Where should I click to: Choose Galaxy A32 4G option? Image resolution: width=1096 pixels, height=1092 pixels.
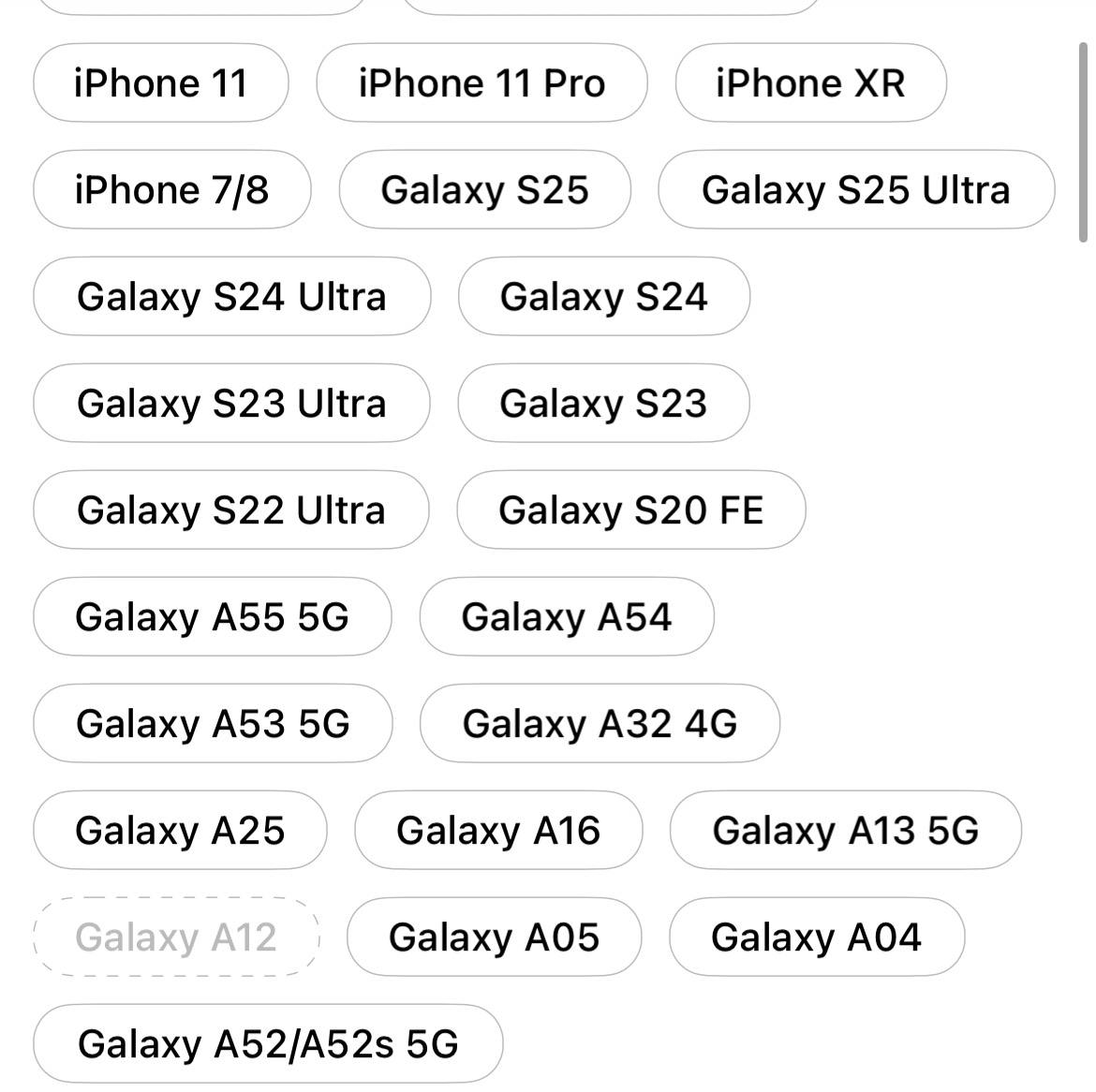point(600,724)
